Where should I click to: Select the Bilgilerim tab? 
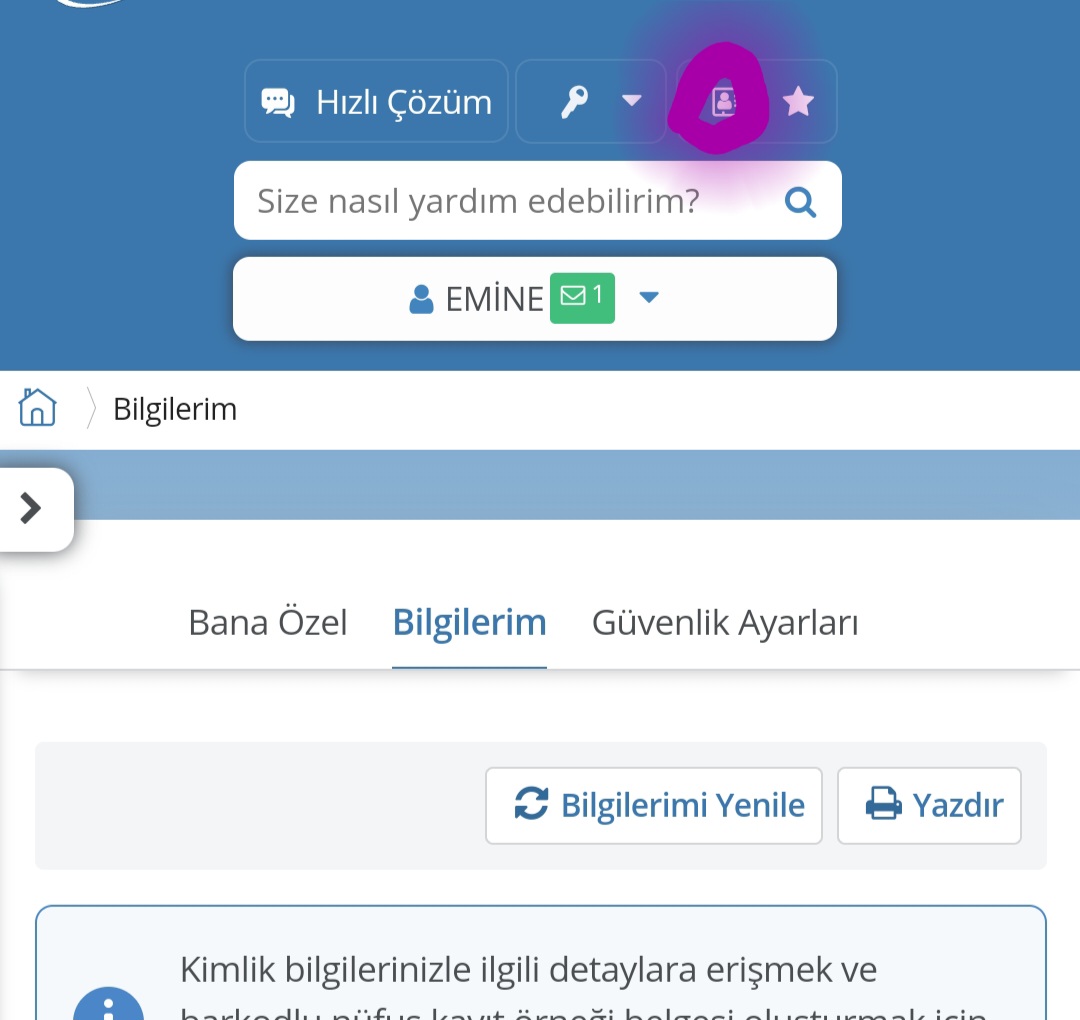[469, 623]
